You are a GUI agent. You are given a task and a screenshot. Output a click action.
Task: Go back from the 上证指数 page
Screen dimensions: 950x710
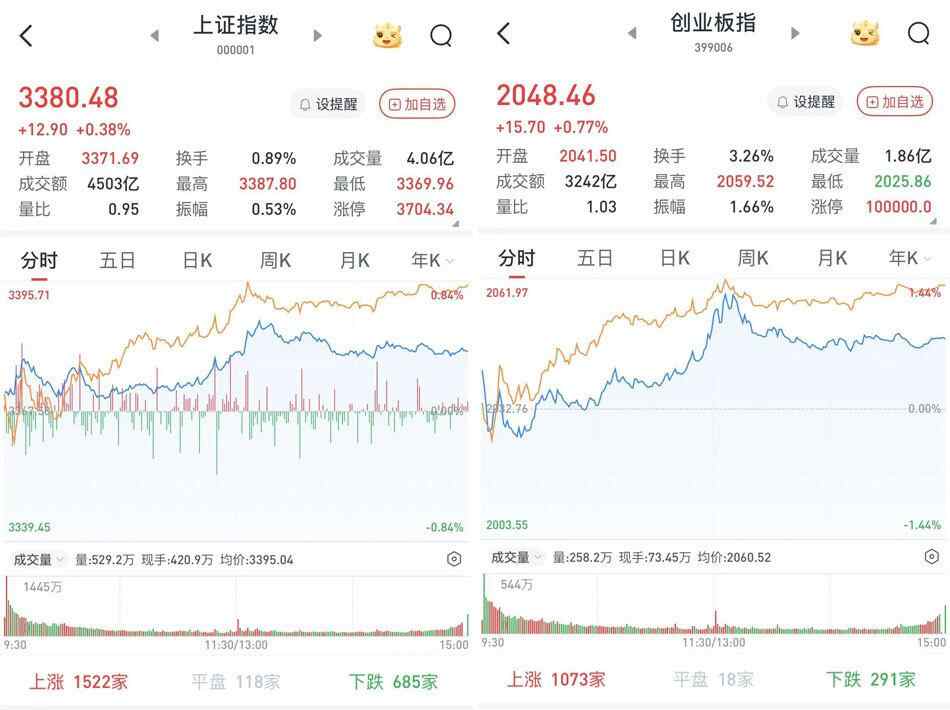point(26,36)
